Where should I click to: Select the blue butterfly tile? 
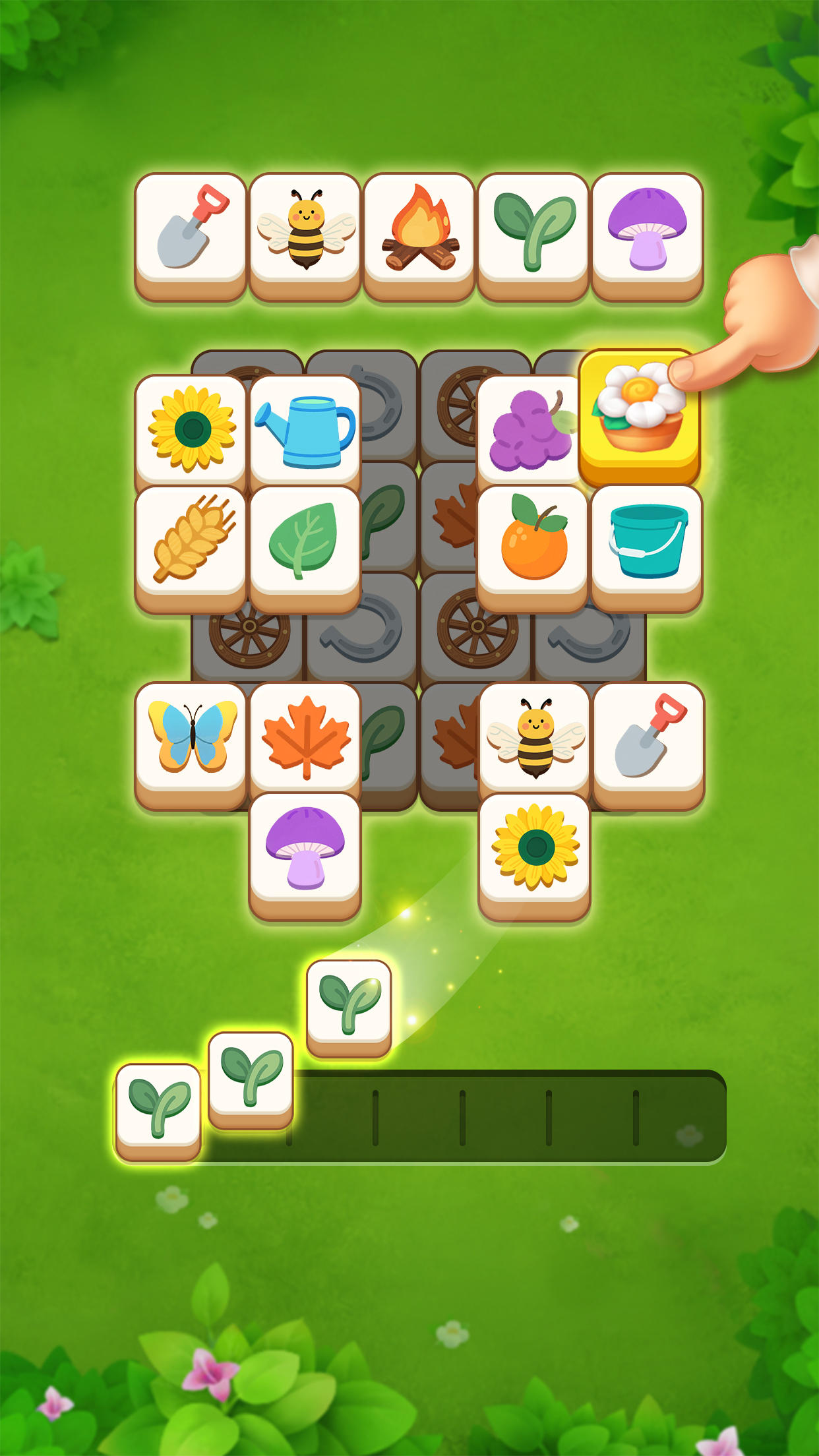(191, 737)
